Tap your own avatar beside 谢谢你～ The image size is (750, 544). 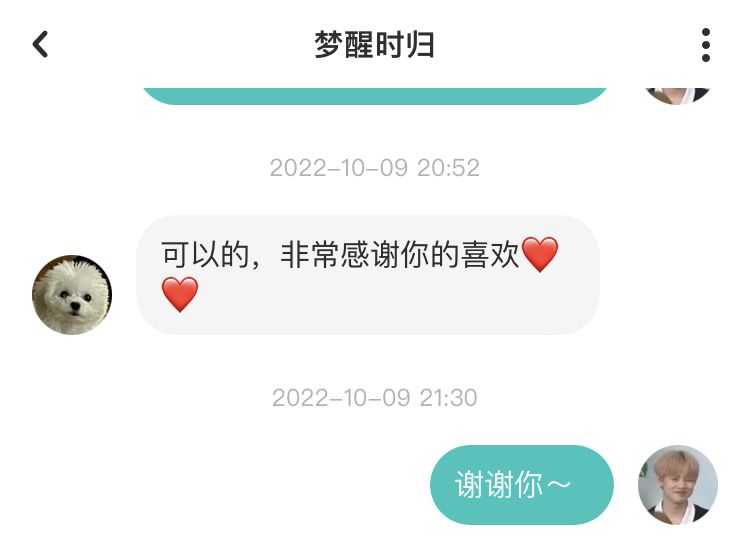(x=677, y=485)
